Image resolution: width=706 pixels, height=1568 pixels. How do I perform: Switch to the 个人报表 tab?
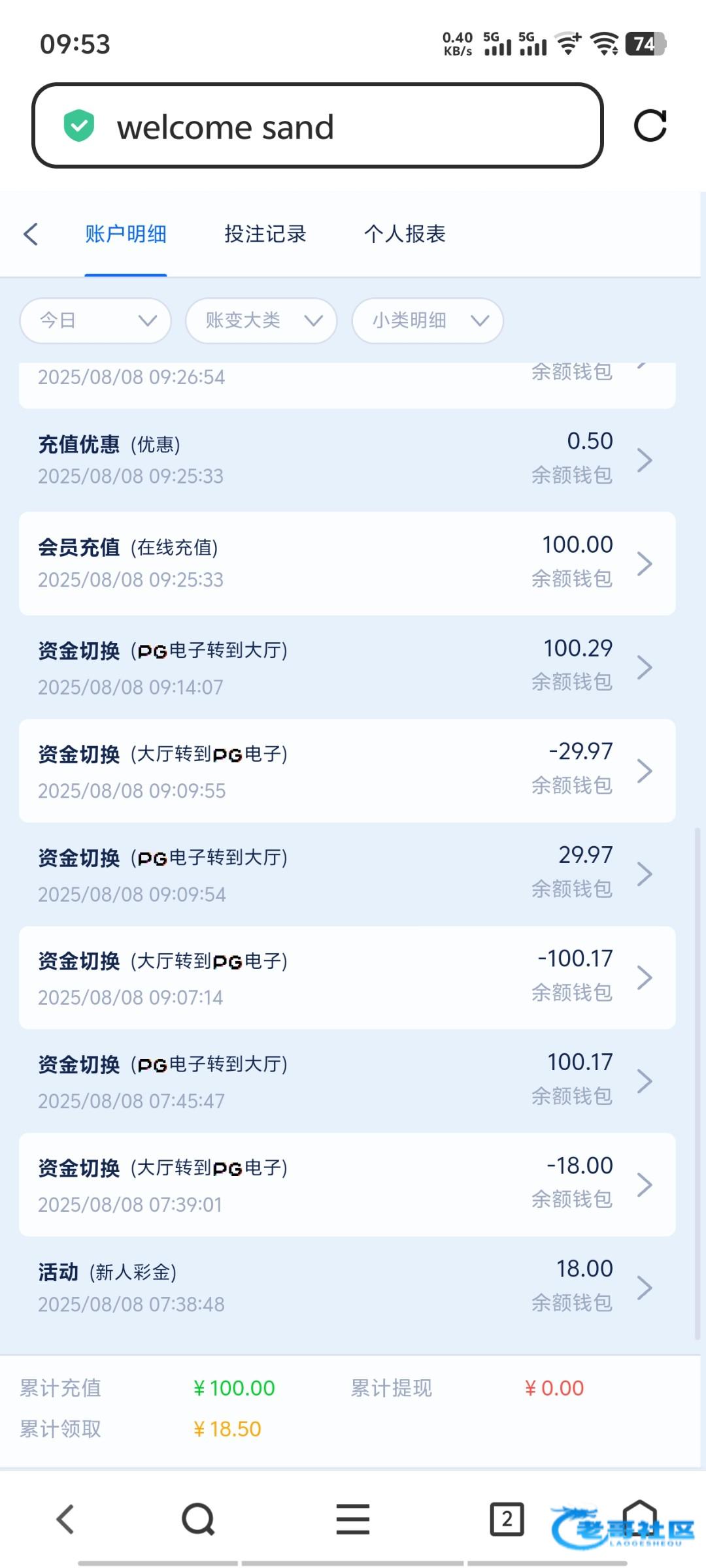(405, 234)
